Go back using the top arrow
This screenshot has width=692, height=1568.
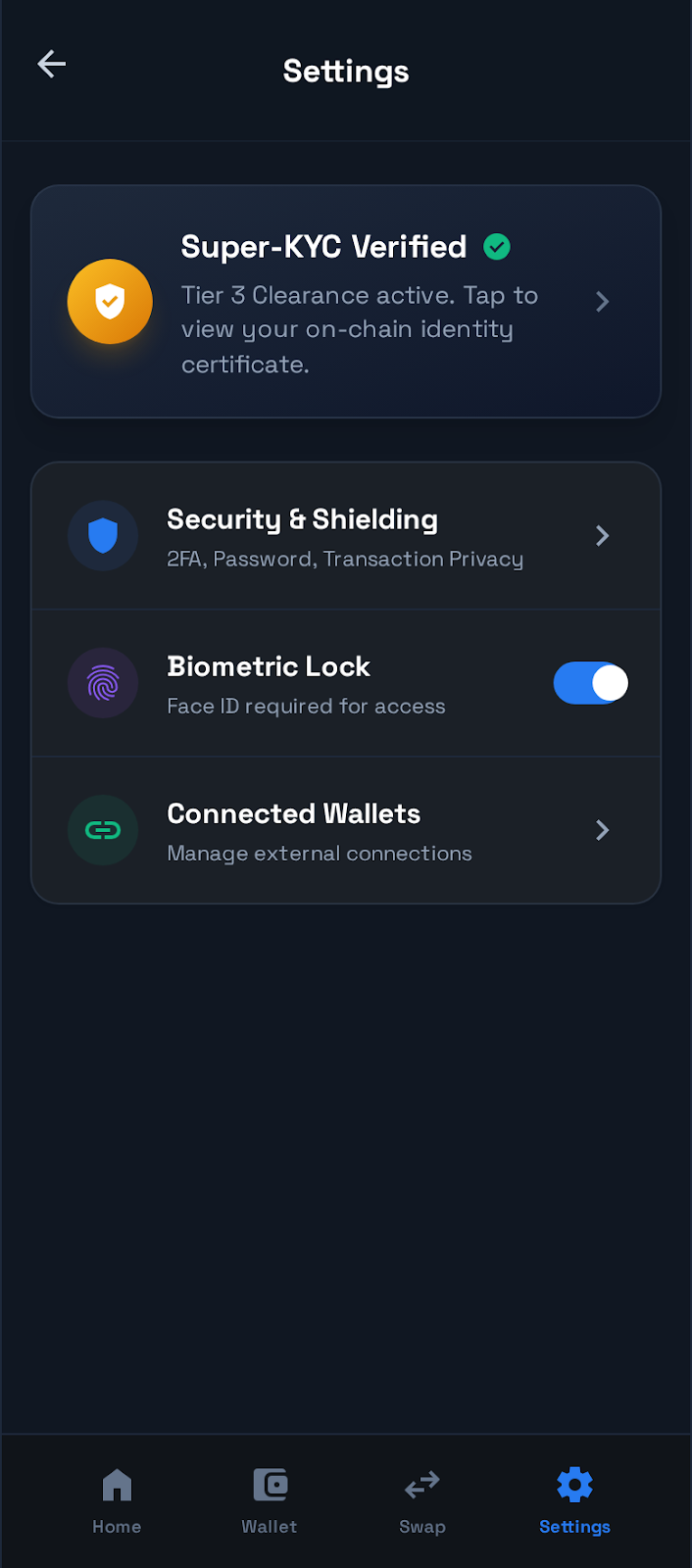[51, 65]
